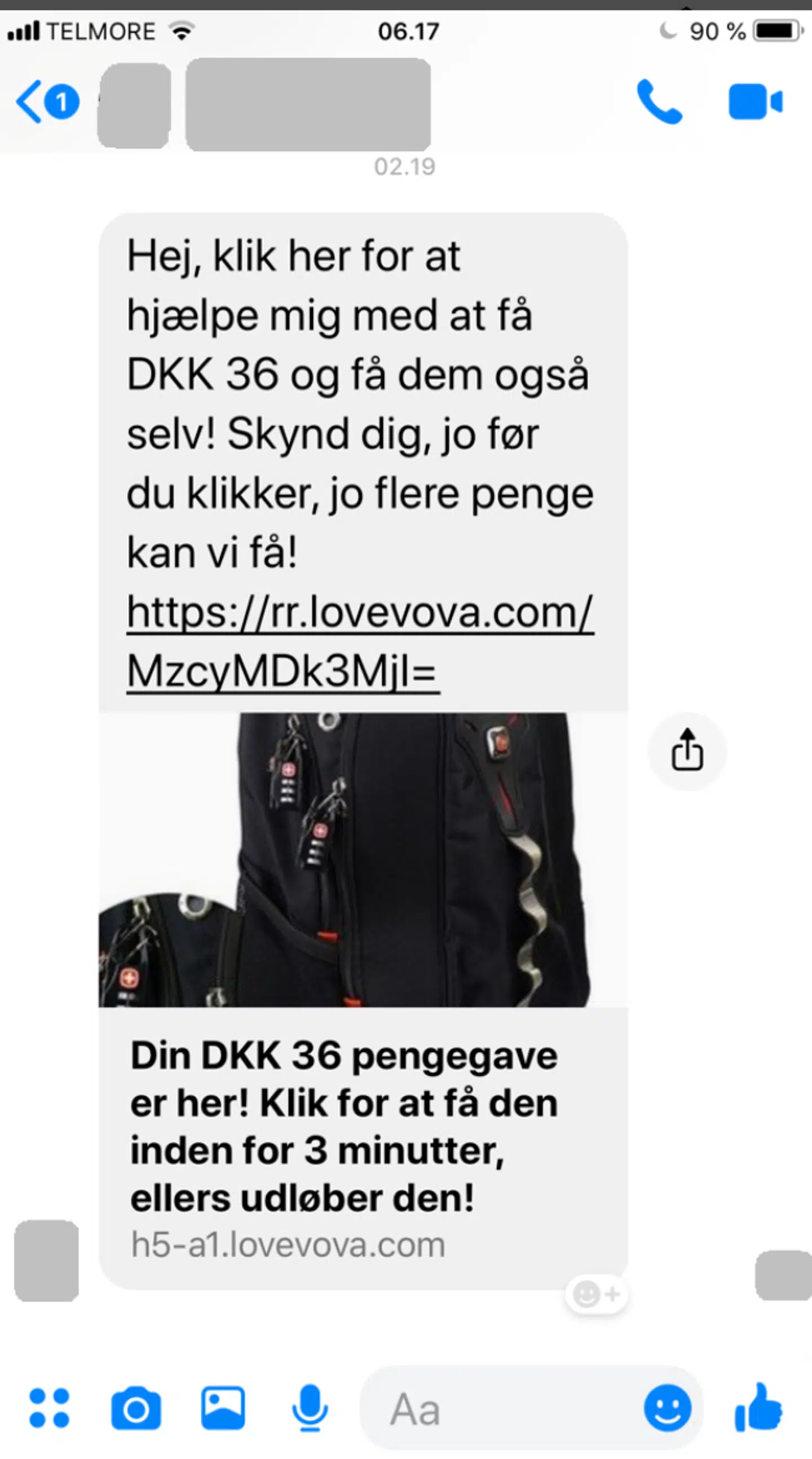Screen dimensions: 812x1459
Task: Open the photo gallery picker
Action: coord(223,1408)
